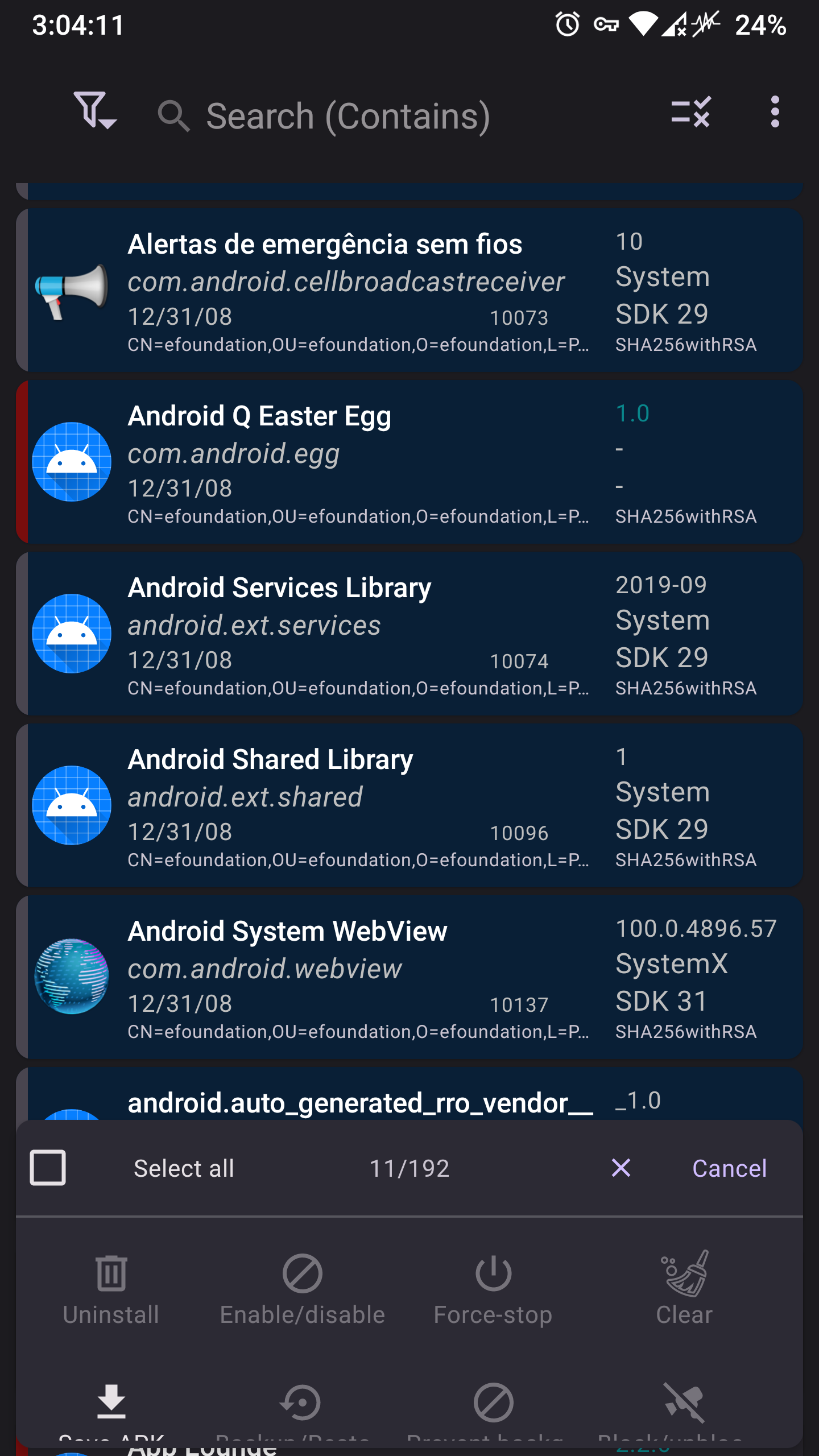Tap the Android Q Easter Egg app icon
This screenshot has height=1456, width=819.
(72, 462)
